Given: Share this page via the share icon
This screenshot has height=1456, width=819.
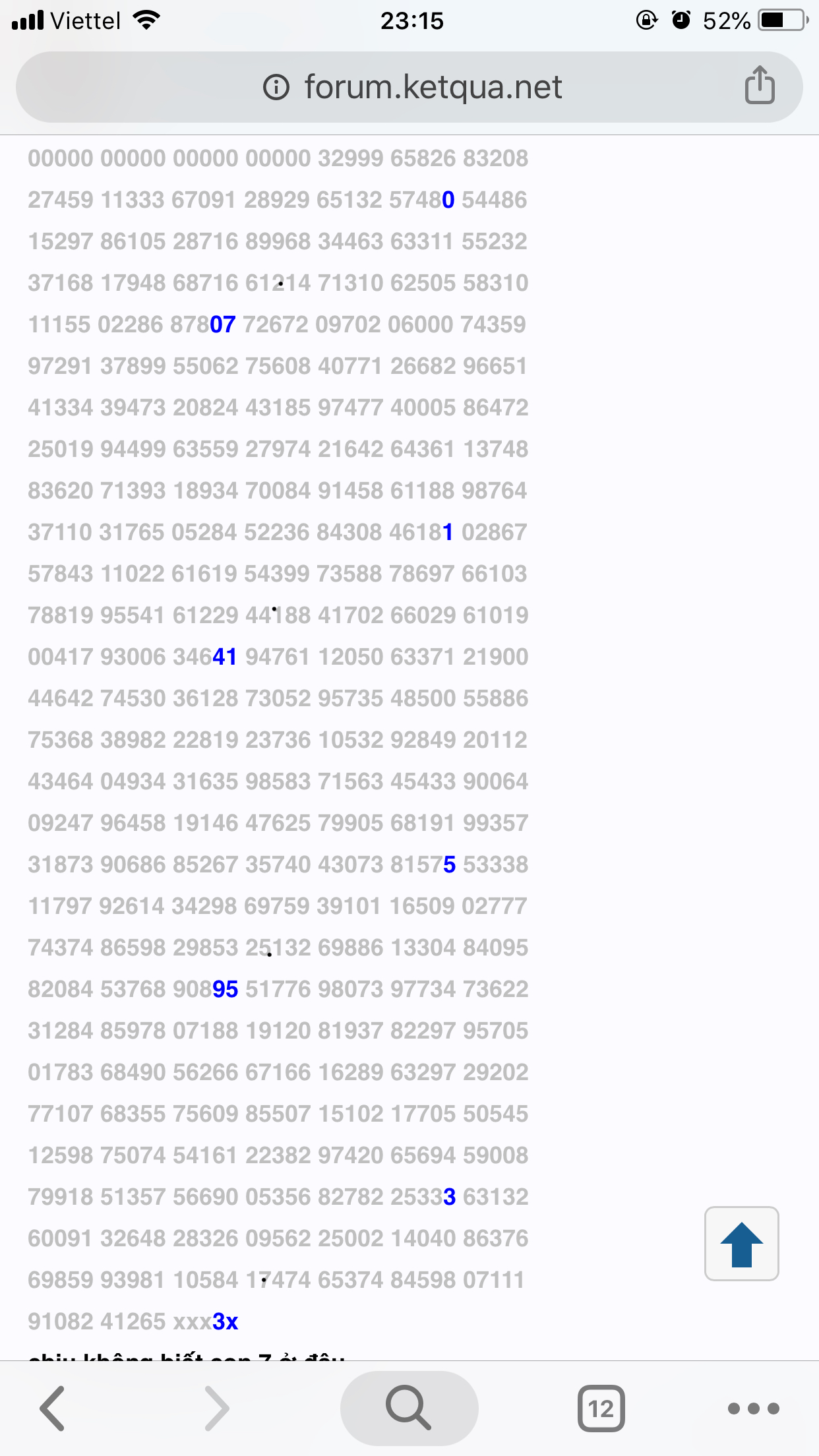Looking at the screenshot, I should pos(760,85).
